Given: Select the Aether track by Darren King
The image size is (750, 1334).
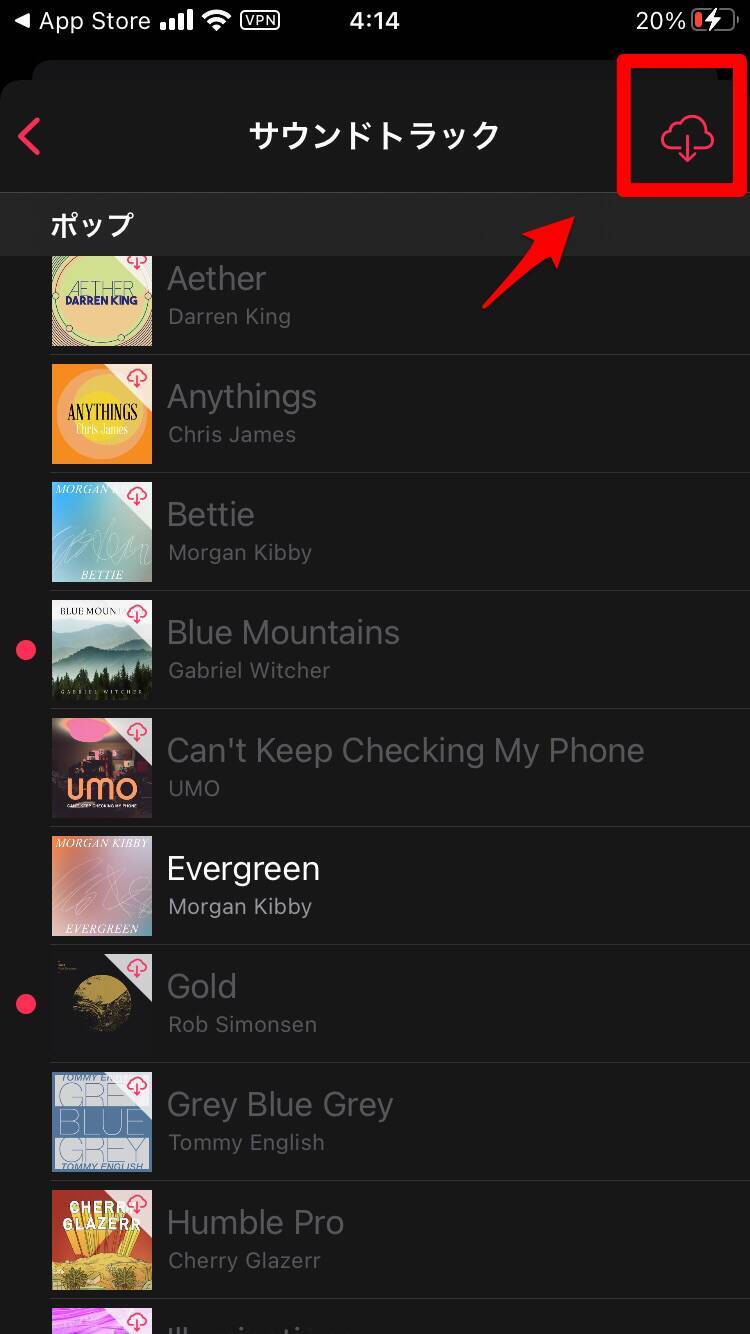Looking at the screenshot, I should (x=400, y=297).
